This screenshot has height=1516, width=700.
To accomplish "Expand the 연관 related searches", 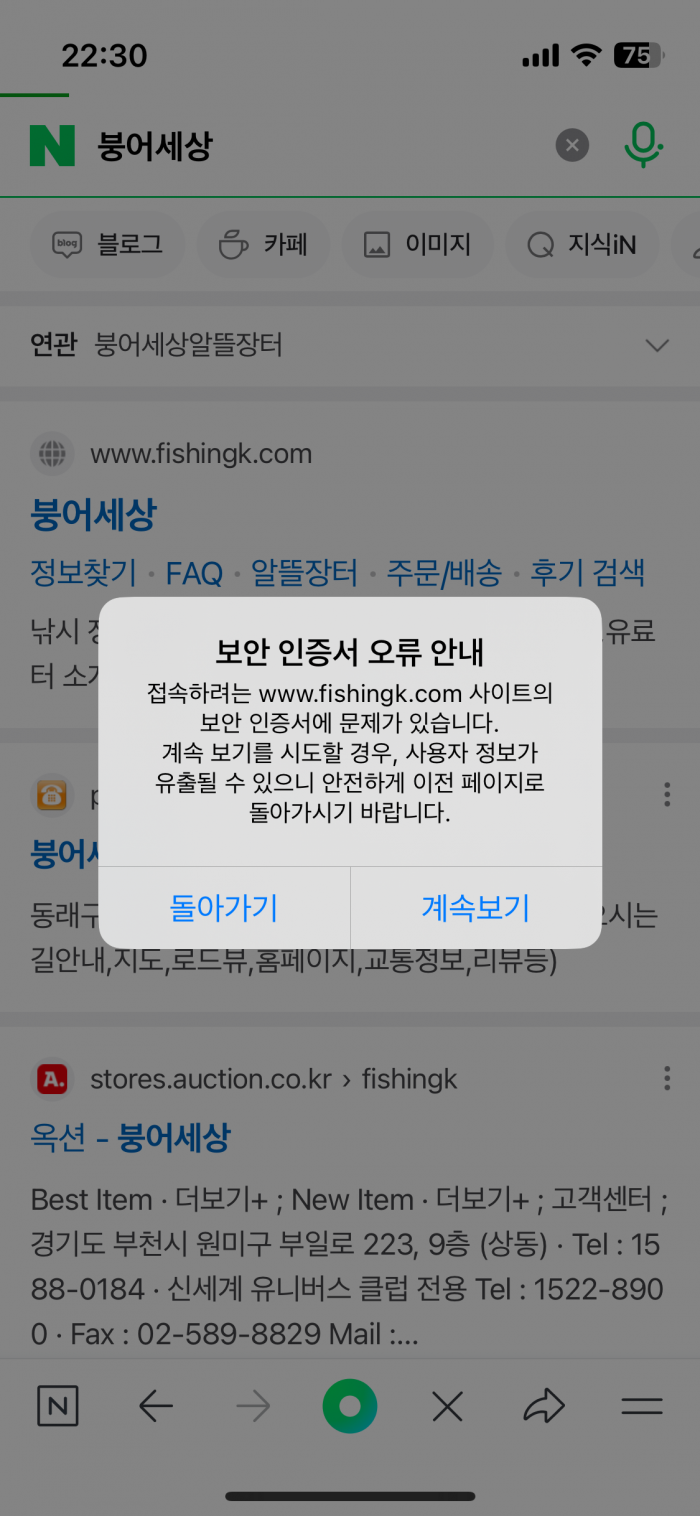I will [656, 346].
